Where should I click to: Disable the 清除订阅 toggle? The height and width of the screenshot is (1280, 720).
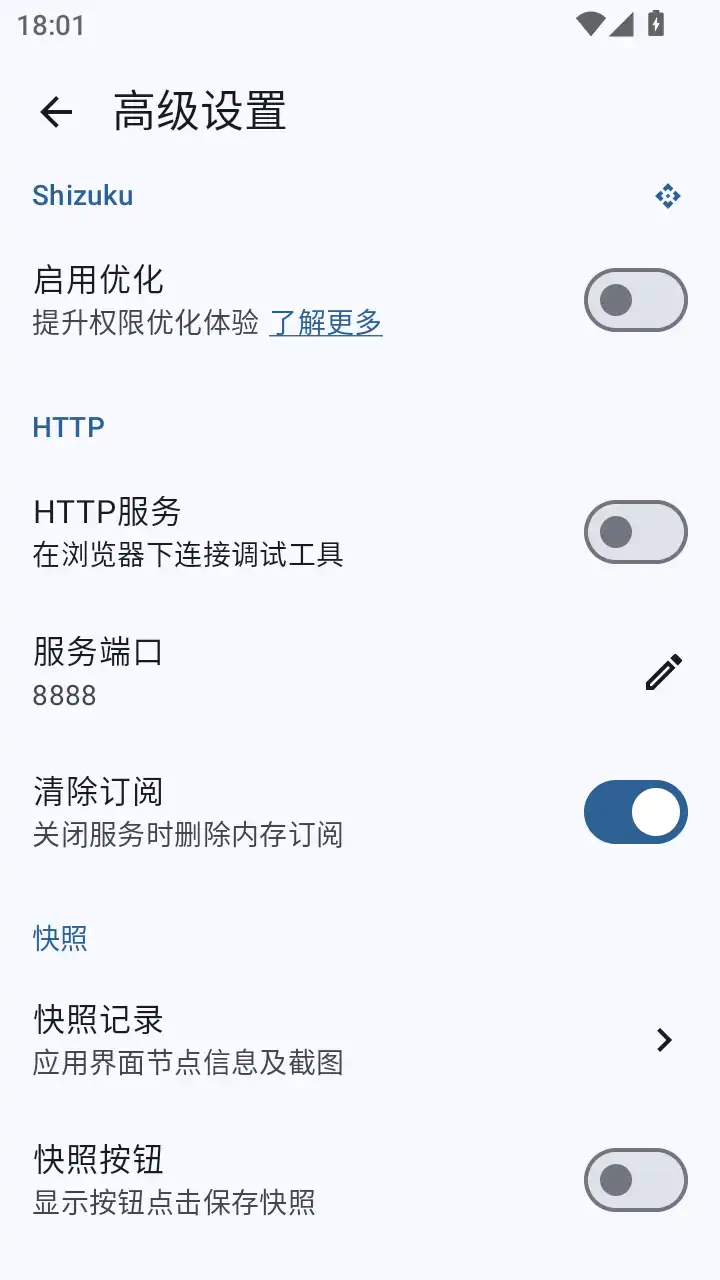point(635,812)
